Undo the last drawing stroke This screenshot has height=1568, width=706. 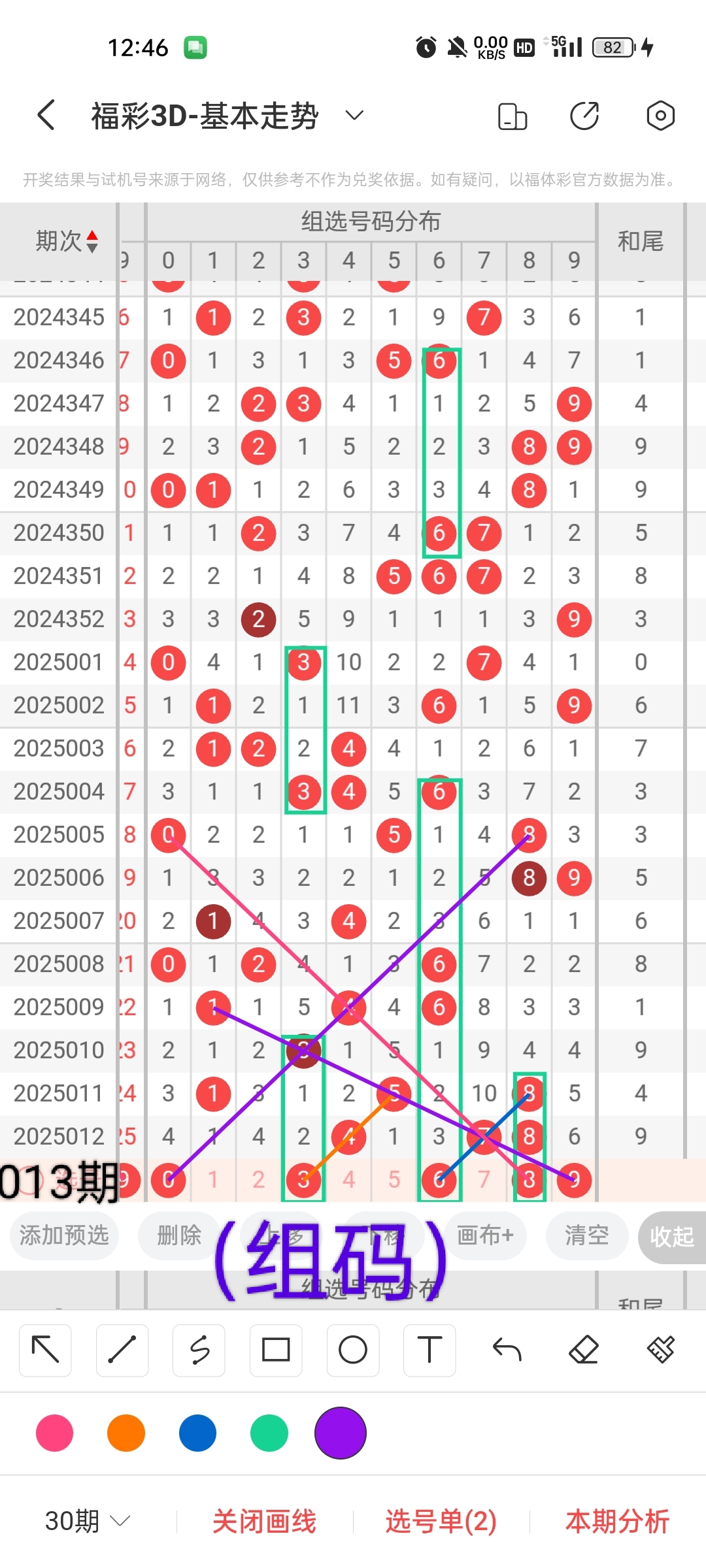507,1350
